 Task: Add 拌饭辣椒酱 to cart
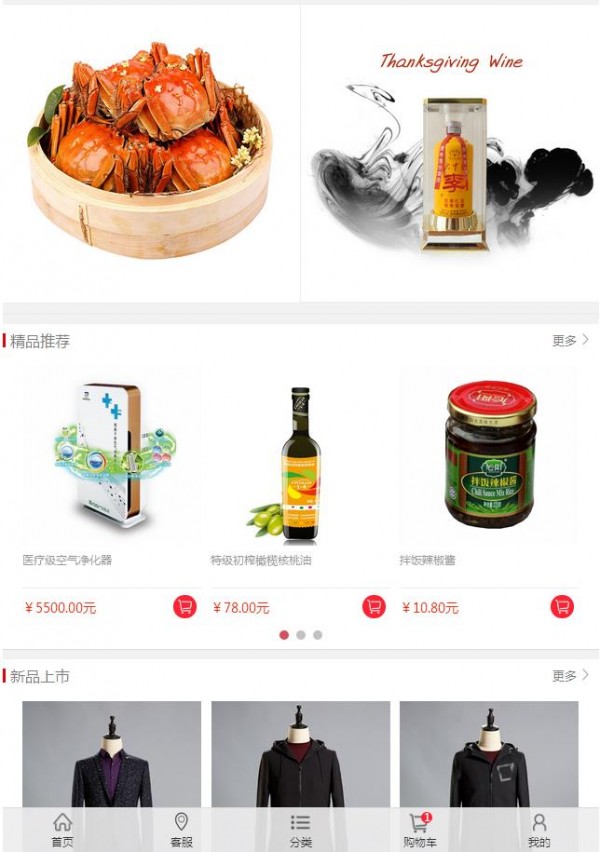pyautogui.click(x=562, y=606)
